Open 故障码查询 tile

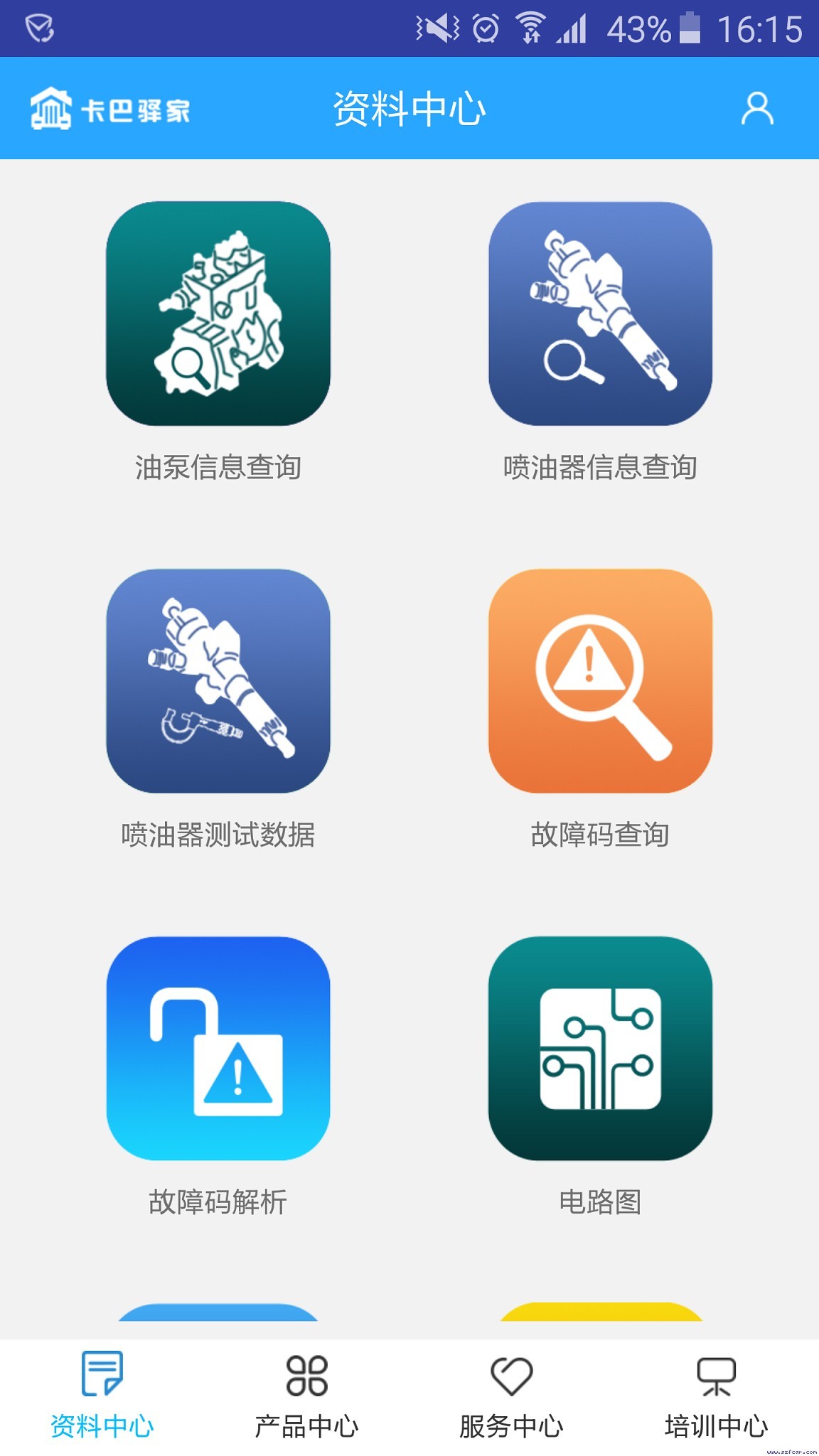click(600, 680)
